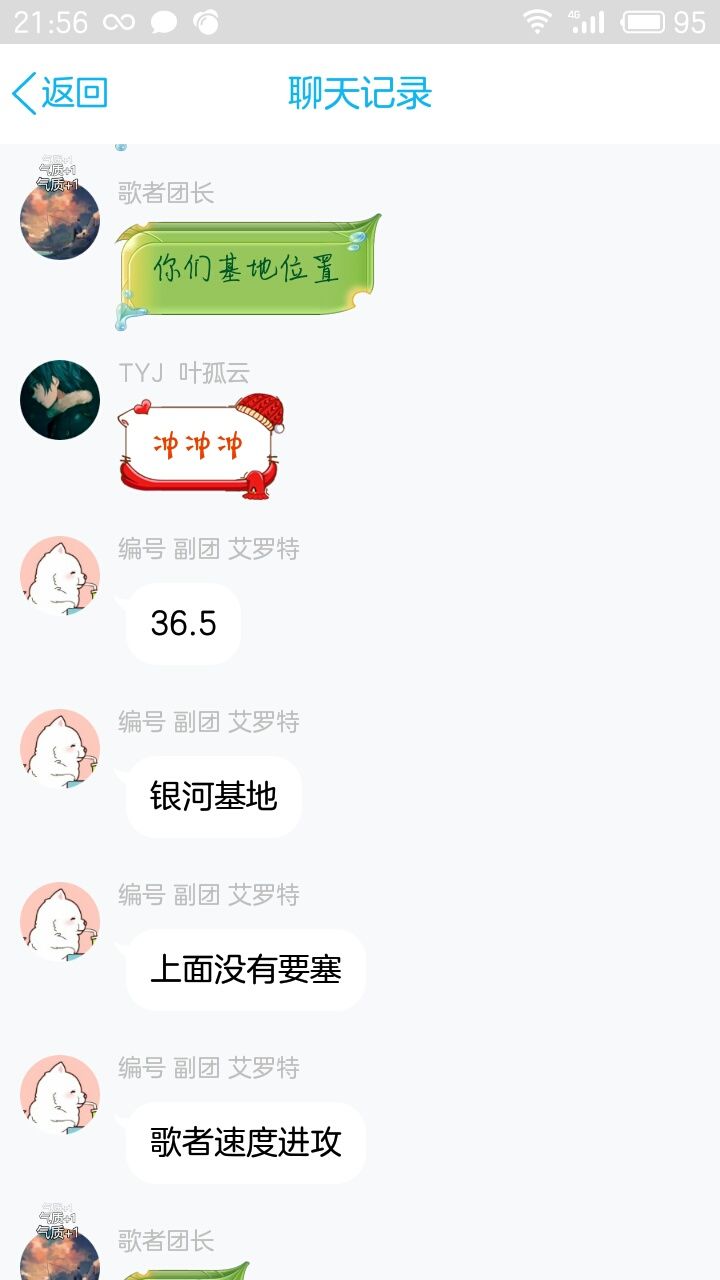Tap the 聊天记录 title bar
This screenshot has width=720, height=1280.
360,92
